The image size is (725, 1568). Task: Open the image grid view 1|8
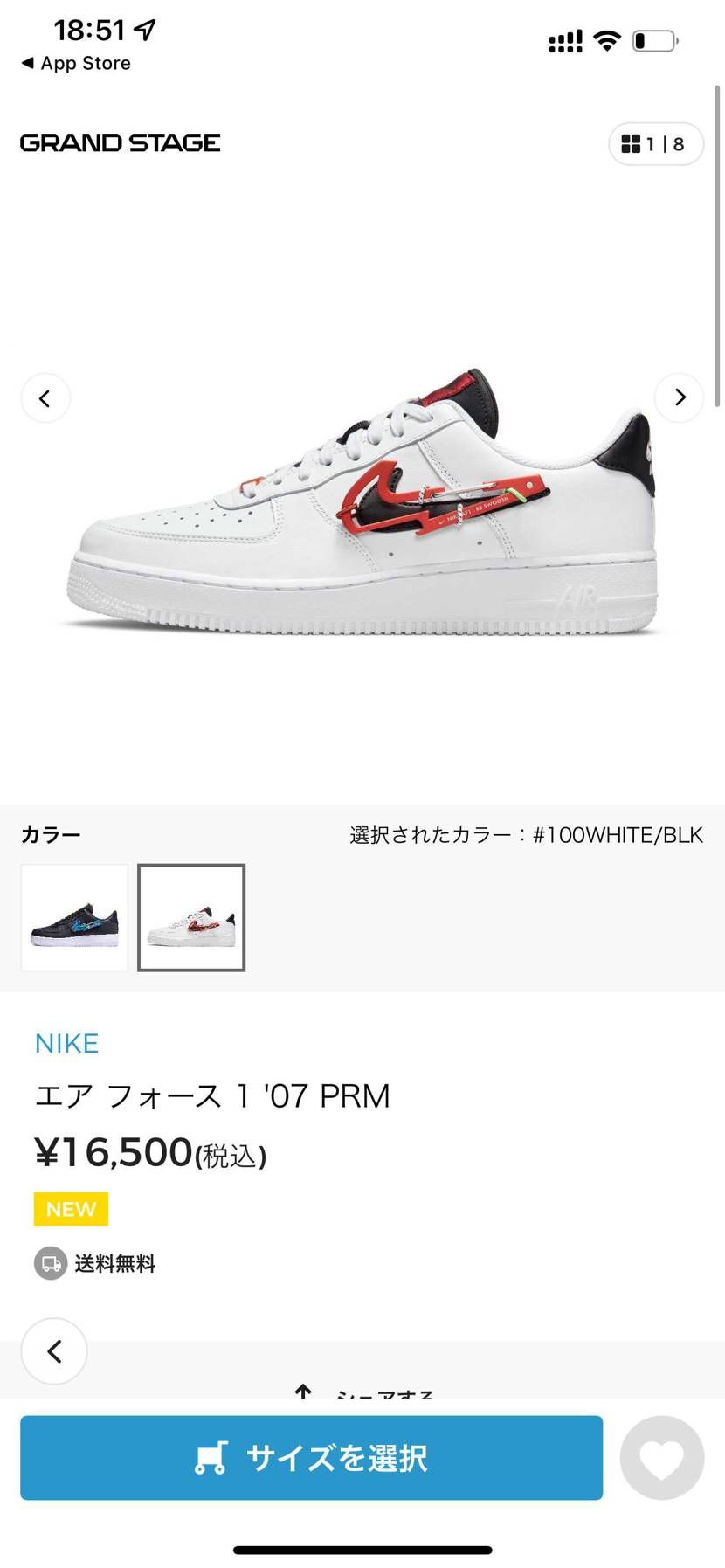click(655, 144)
